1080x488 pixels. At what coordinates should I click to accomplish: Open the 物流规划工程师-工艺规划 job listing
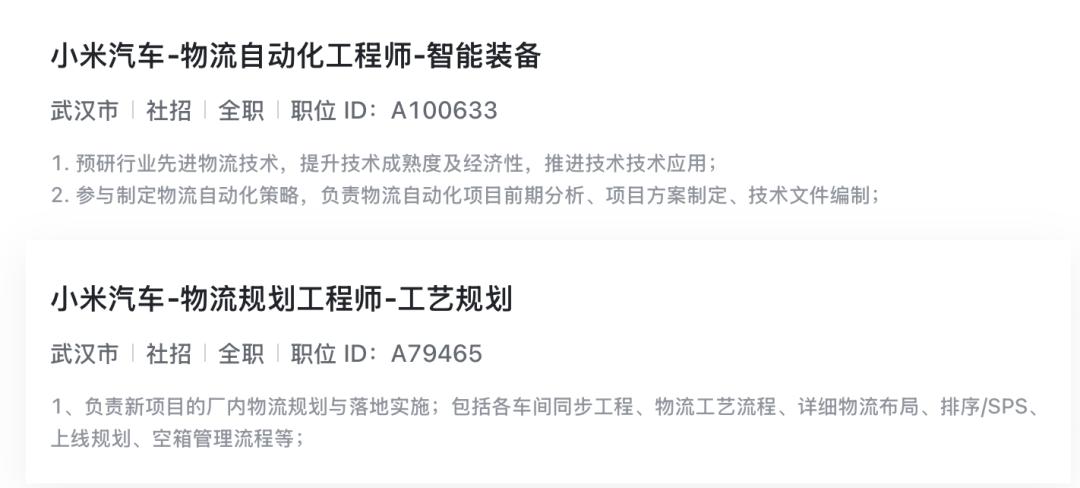pyautogui.click(x=281, y=299)
